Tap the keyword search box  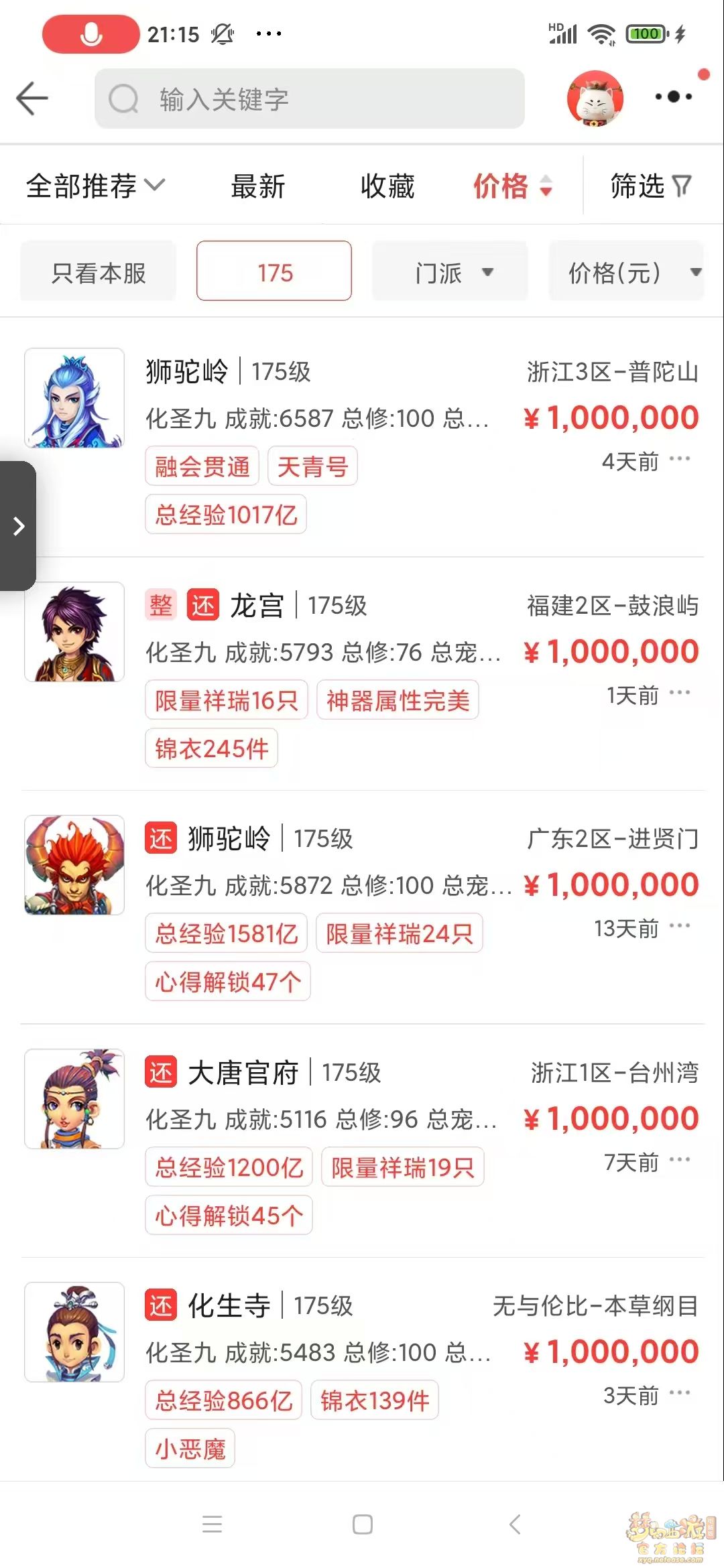pyautogui.click(x=309, y=99)
